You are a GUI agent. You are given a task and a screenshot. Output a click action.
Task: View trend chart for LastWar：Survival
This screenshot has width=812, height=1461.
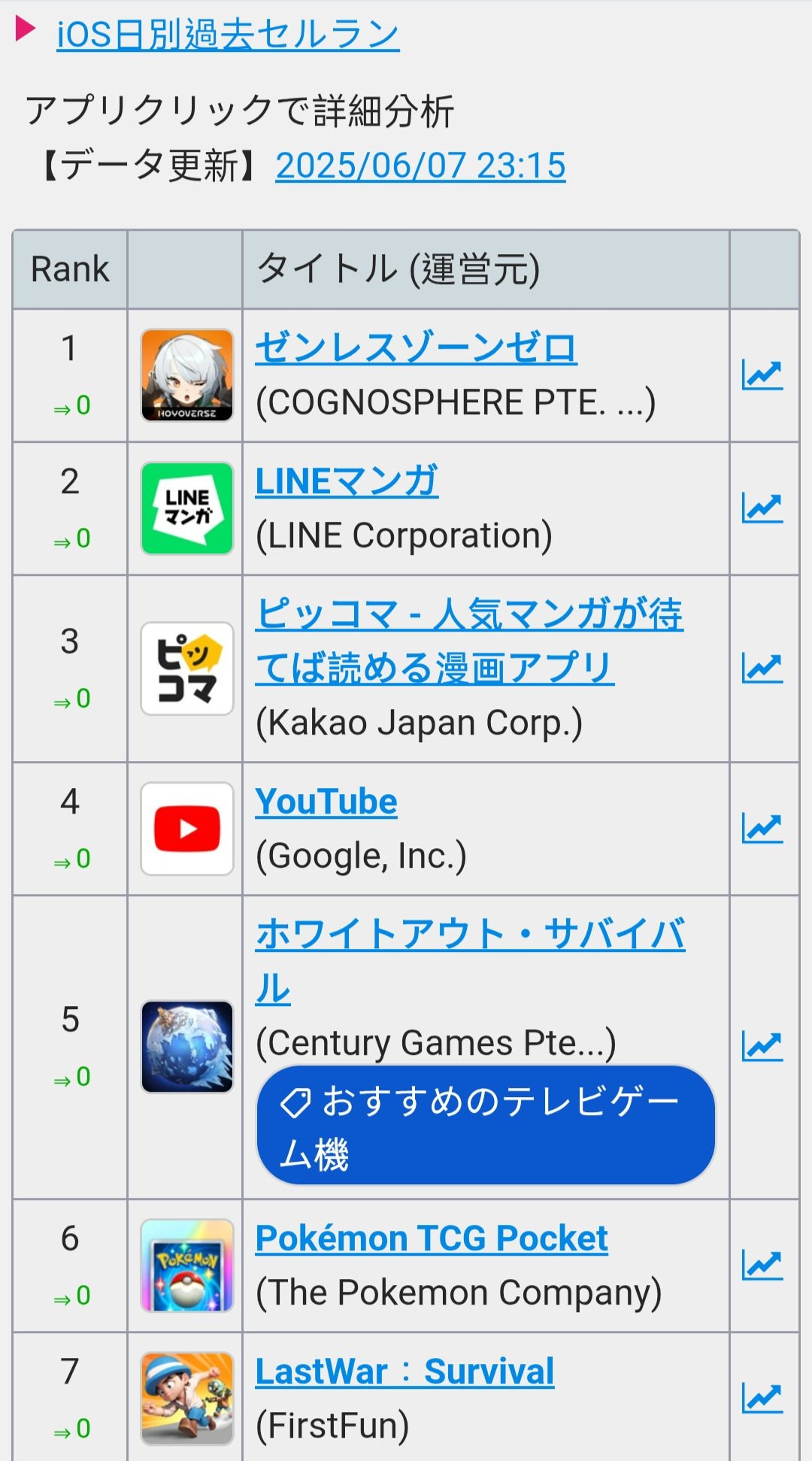(x=762, y=1398)
